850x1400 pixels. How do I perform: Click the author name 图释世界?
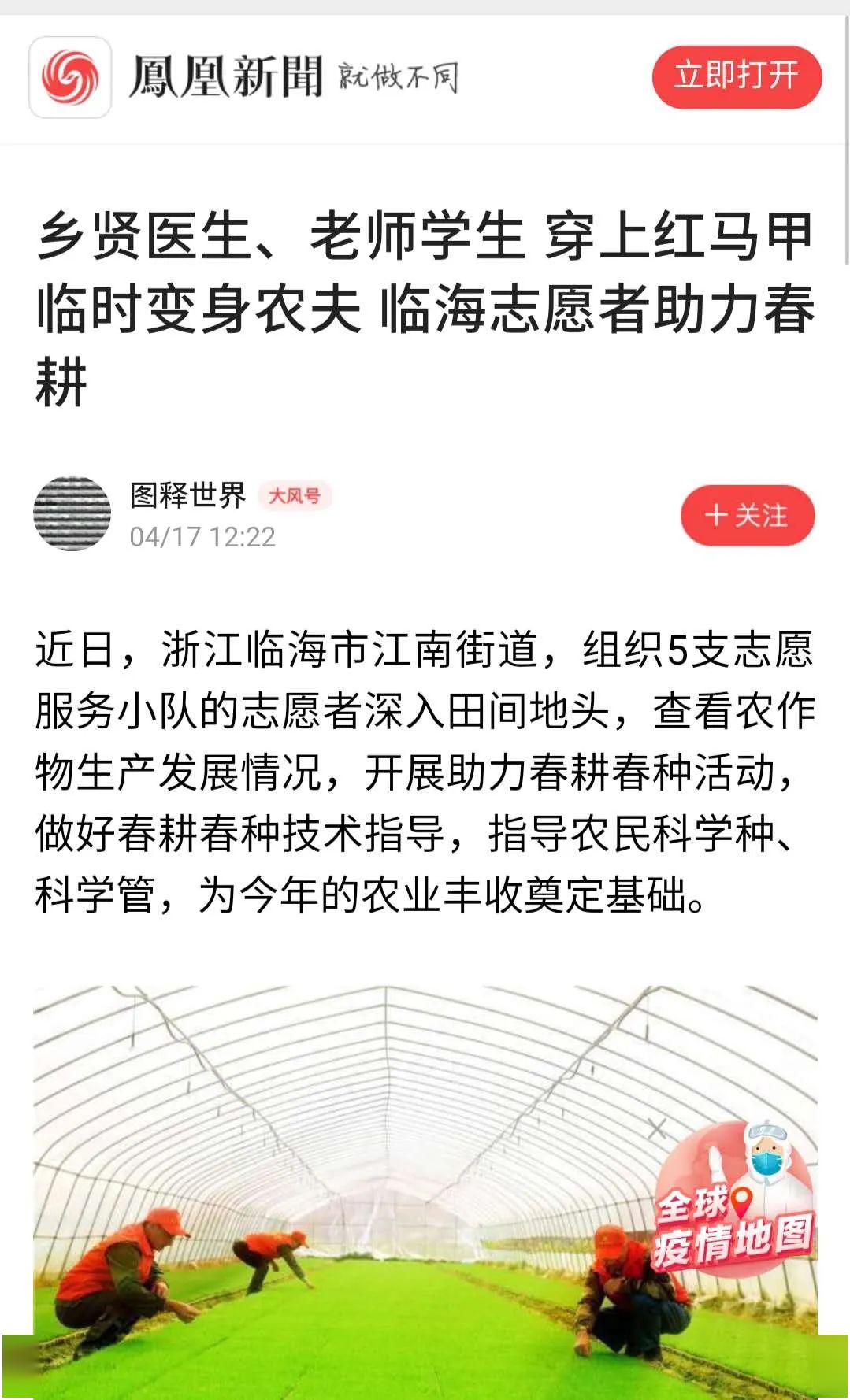pyautogui.click(x=187, y=498)
